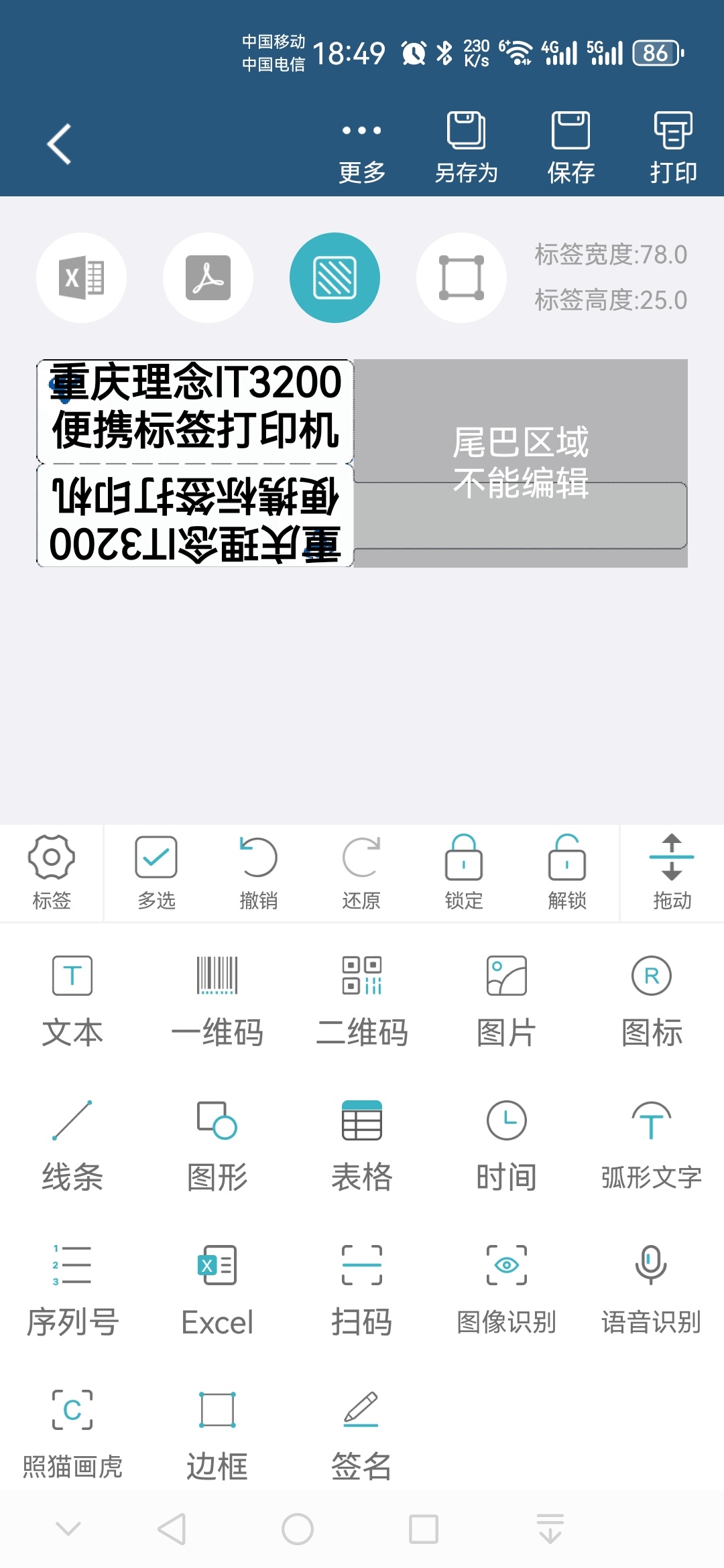Image resolution: width=724 pixels, height=1568 pixels.
Task: Lock the element with 锁定
Action: 464,872
